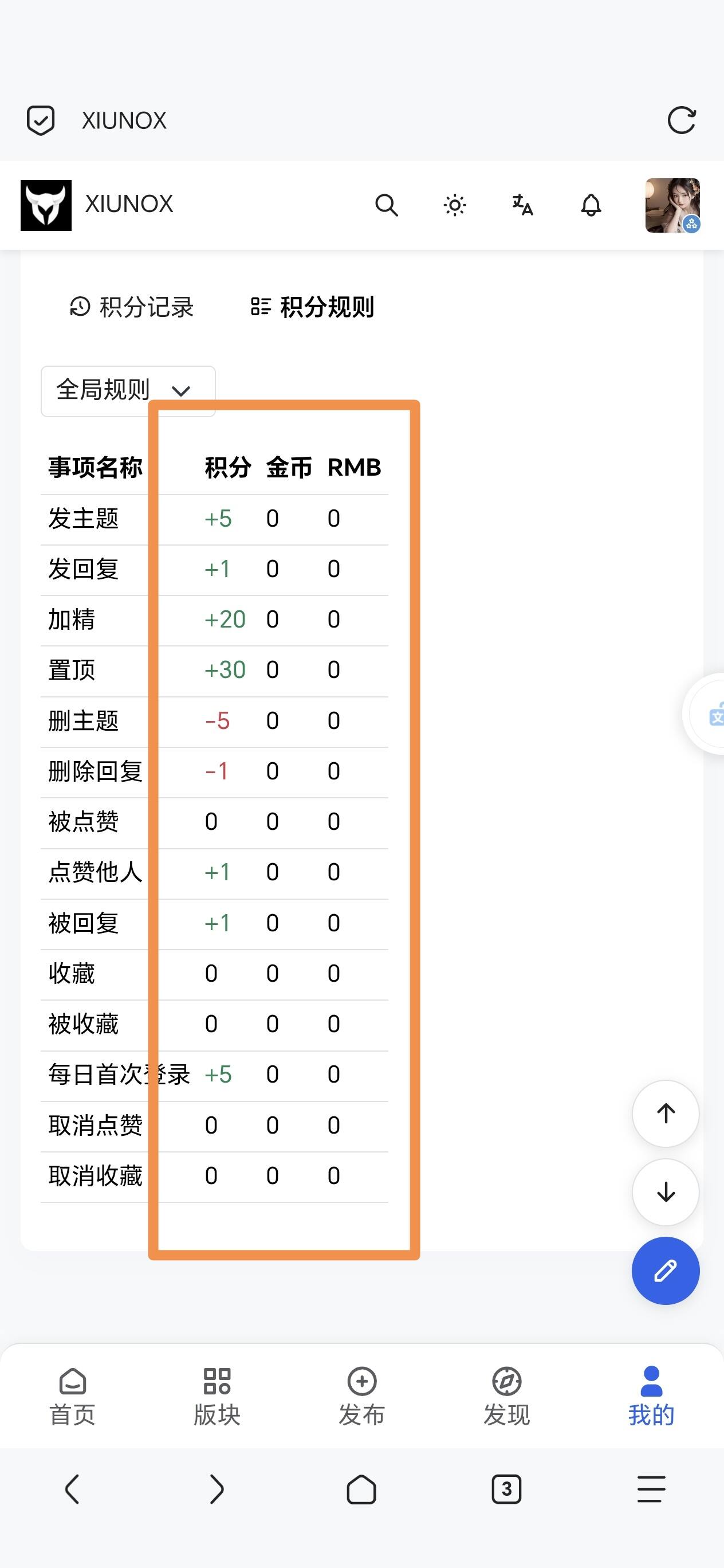Open the browser tabs switcher showing 3
The width and height of the screenshot is (724, 1568).
coord(506,1489)
